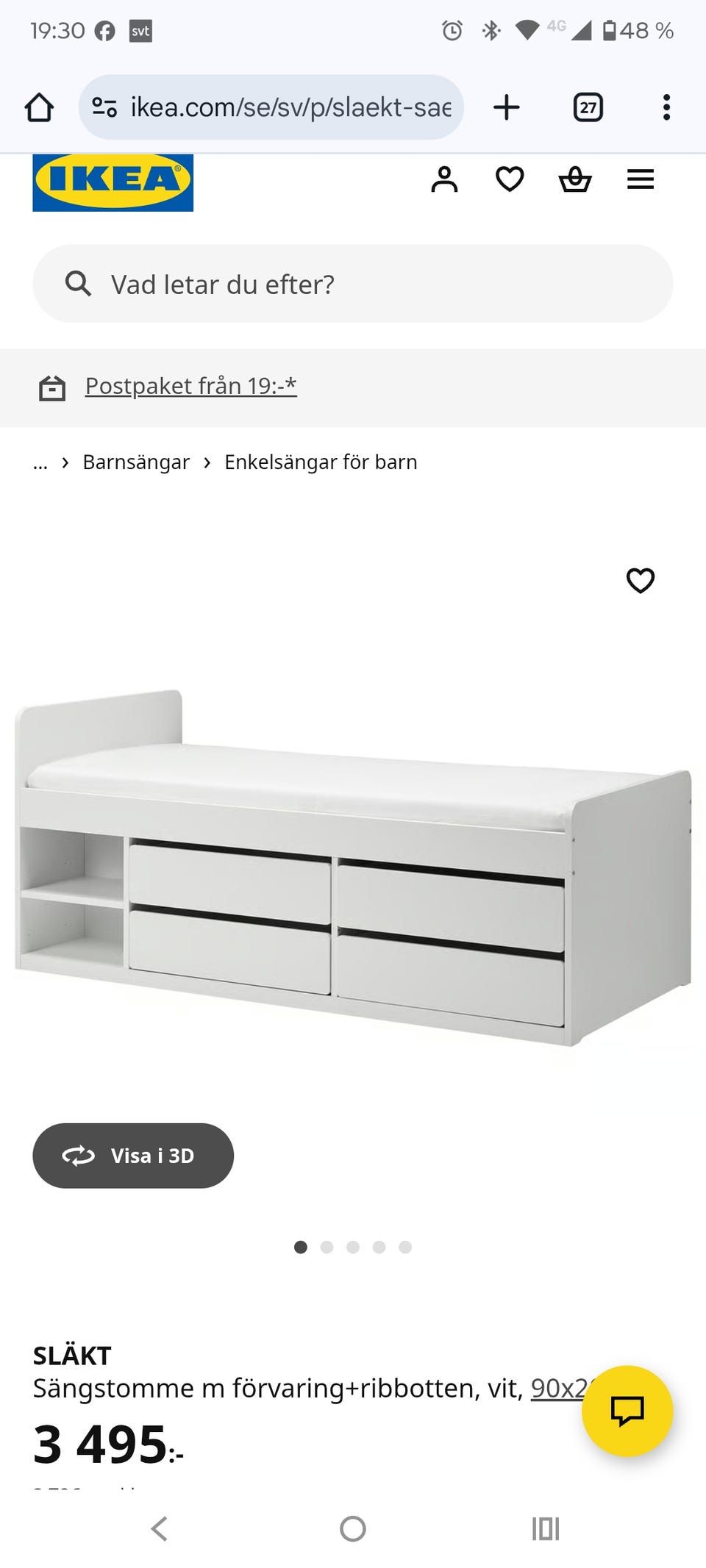Open the wishlist heart in the header
The width and height of the screenshot is (706, 1568).
coord(510,179)
